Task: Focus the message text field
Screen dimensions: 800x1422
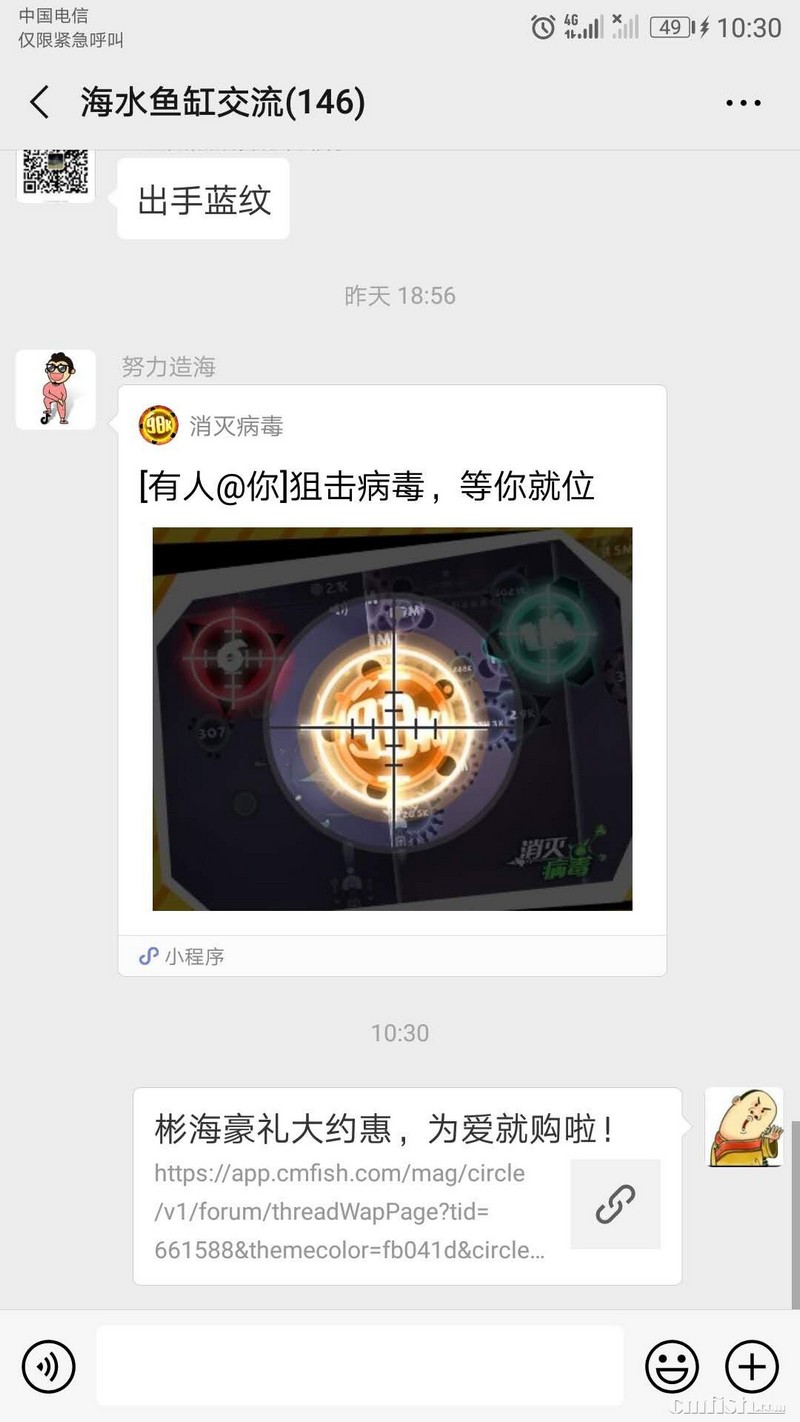Action: 360,1366
